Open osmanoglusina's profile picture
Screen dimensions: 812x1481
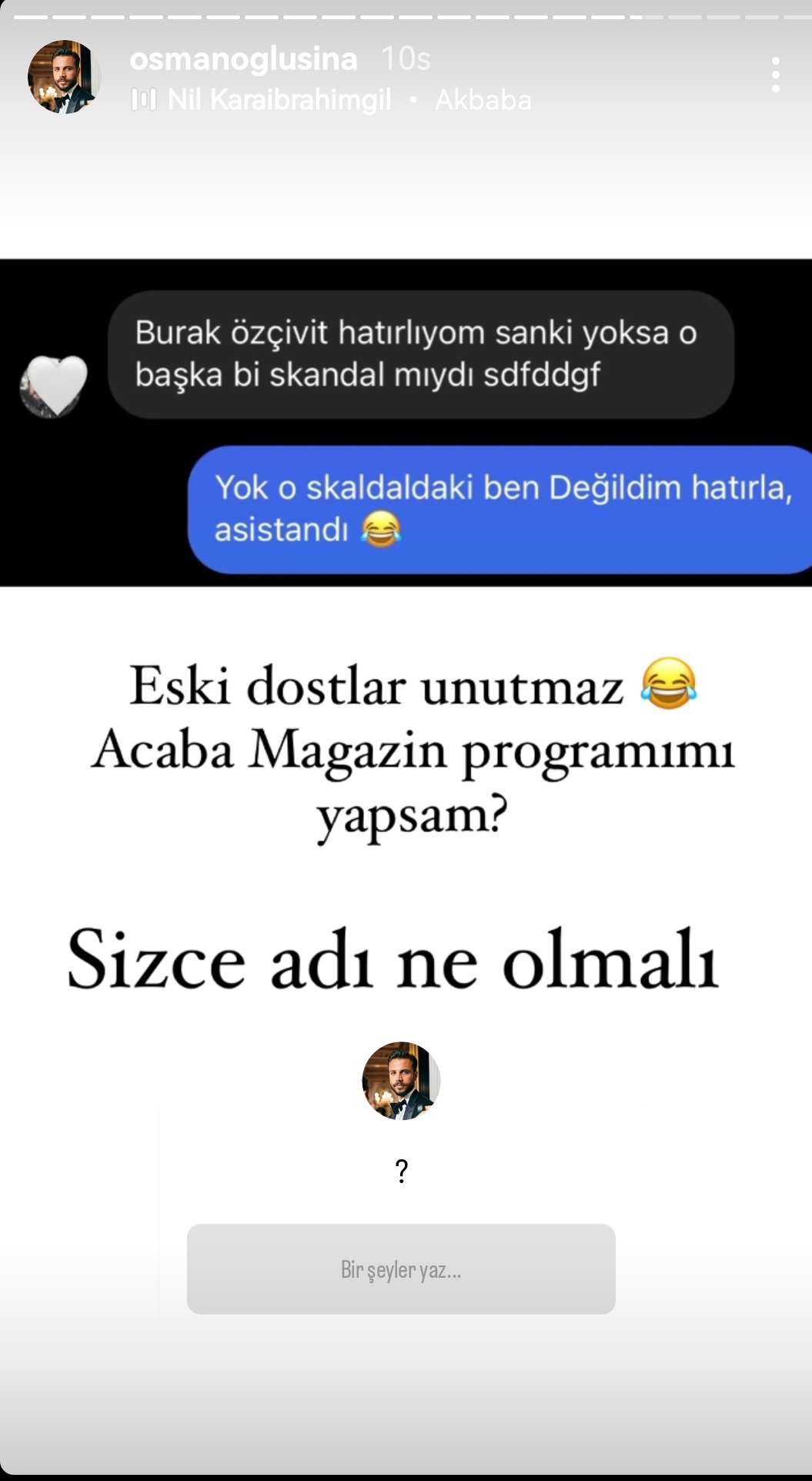64,77
